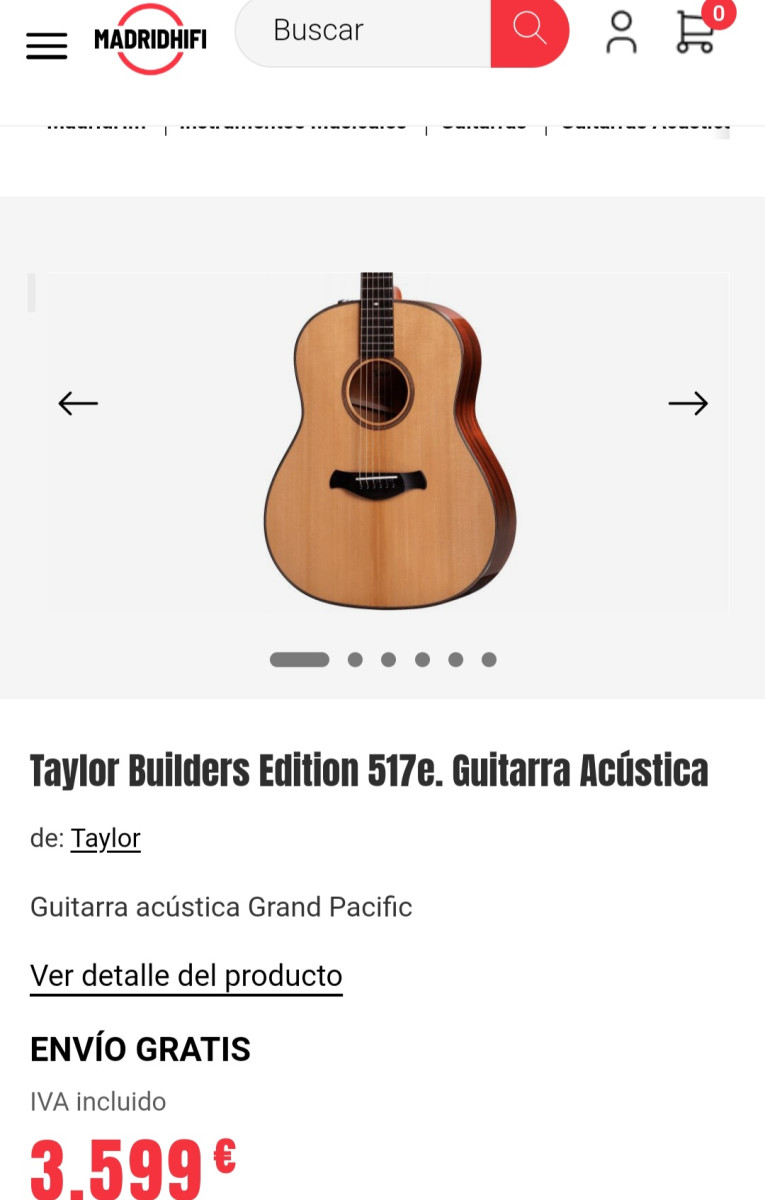The width and height of the screenshot is (765, 1200).
Task: Open the Taylor brand link
Action: point(105,838)
